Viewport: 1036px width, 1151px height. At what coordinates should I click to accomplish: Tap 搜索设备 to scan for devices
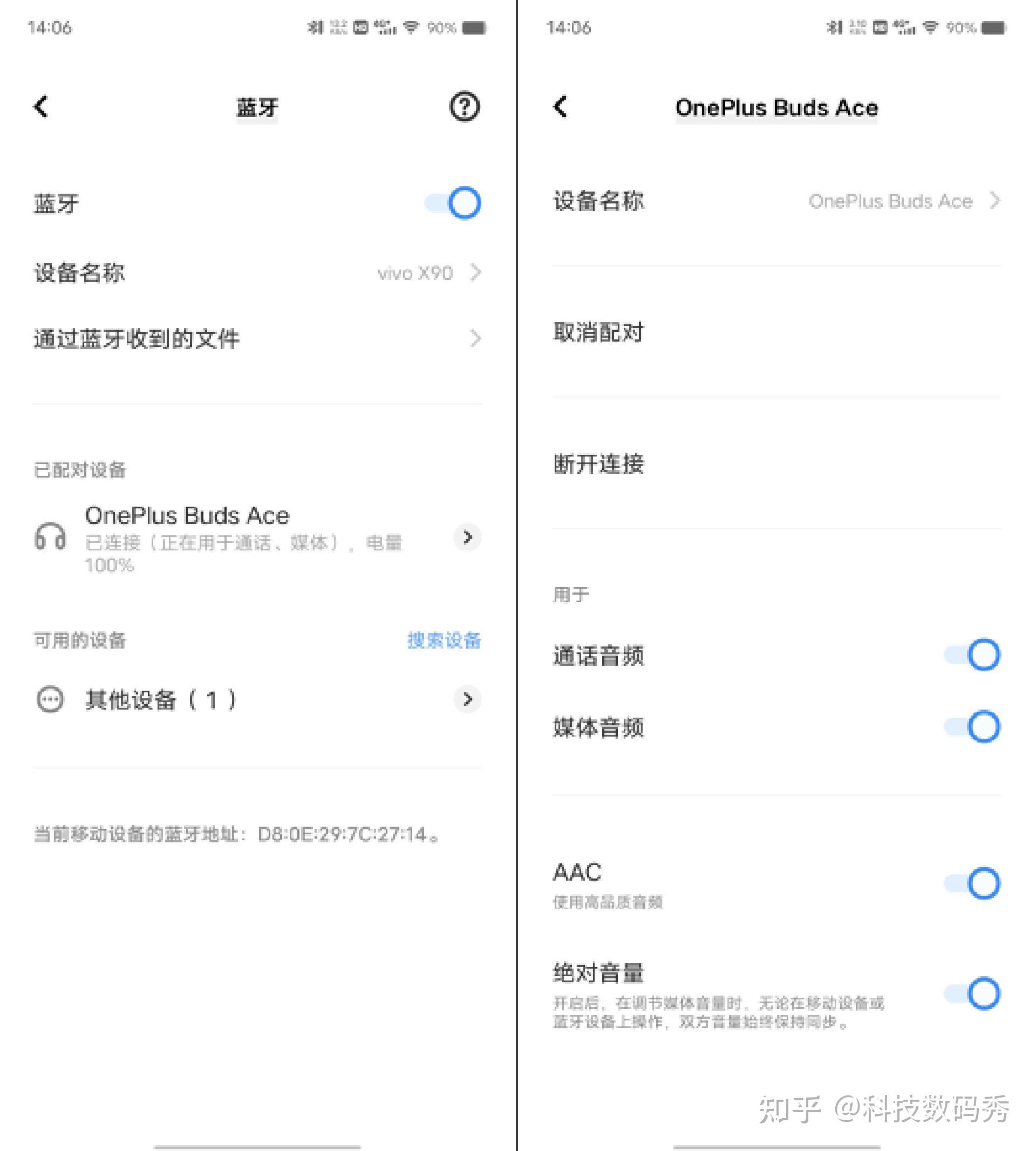click(444, 641)
